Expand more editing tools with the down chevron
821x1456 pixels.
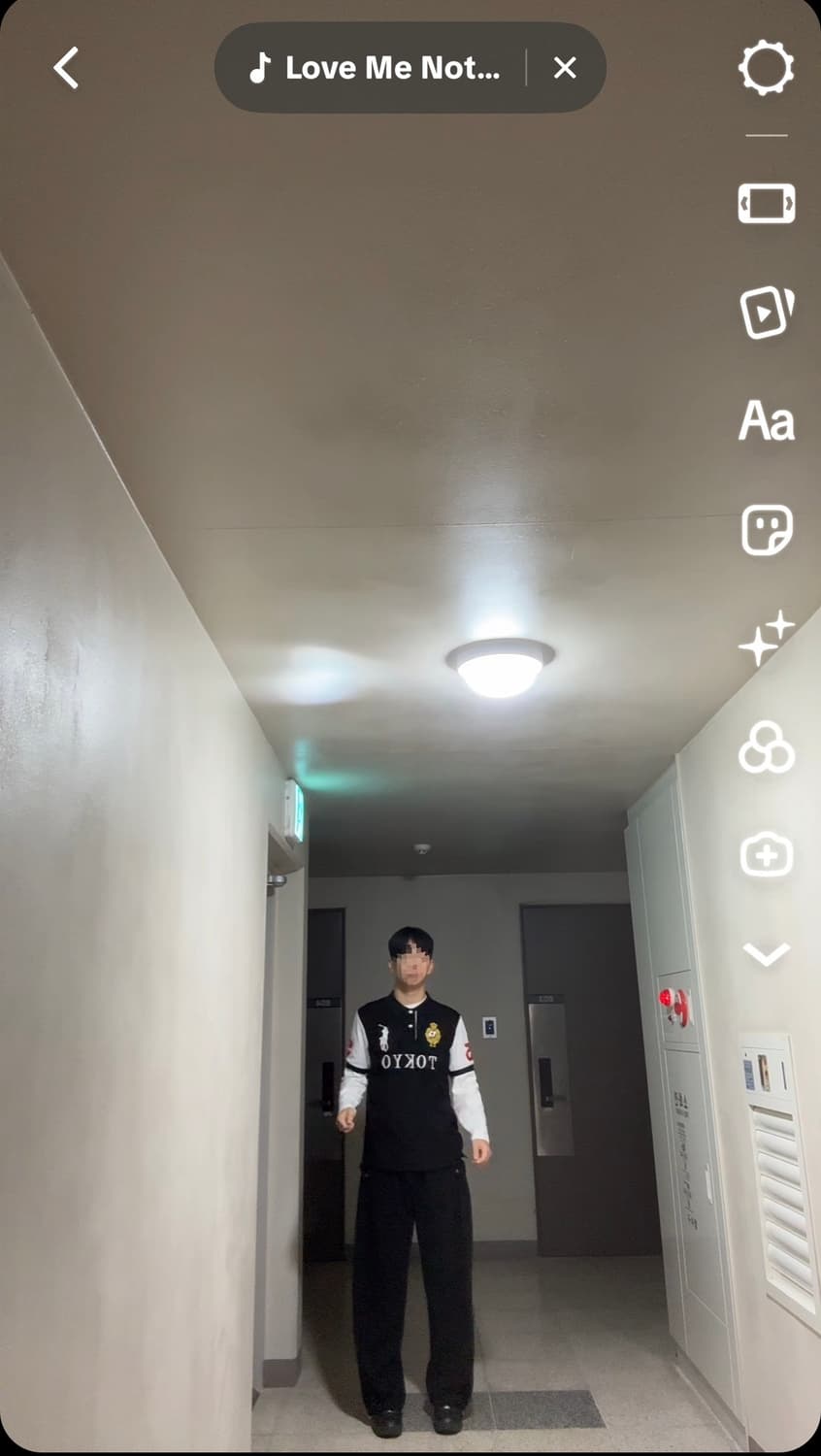tap(766, 953)
